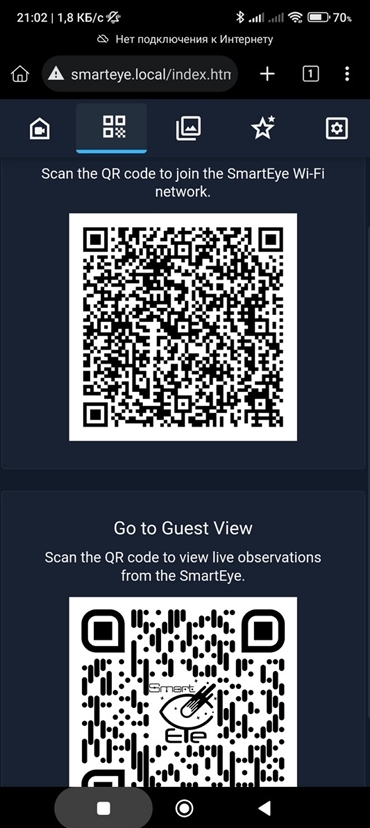Open recent apps from the navigation bar
The height and width of the screenshot is (828, 370).
tap(104, 807)
